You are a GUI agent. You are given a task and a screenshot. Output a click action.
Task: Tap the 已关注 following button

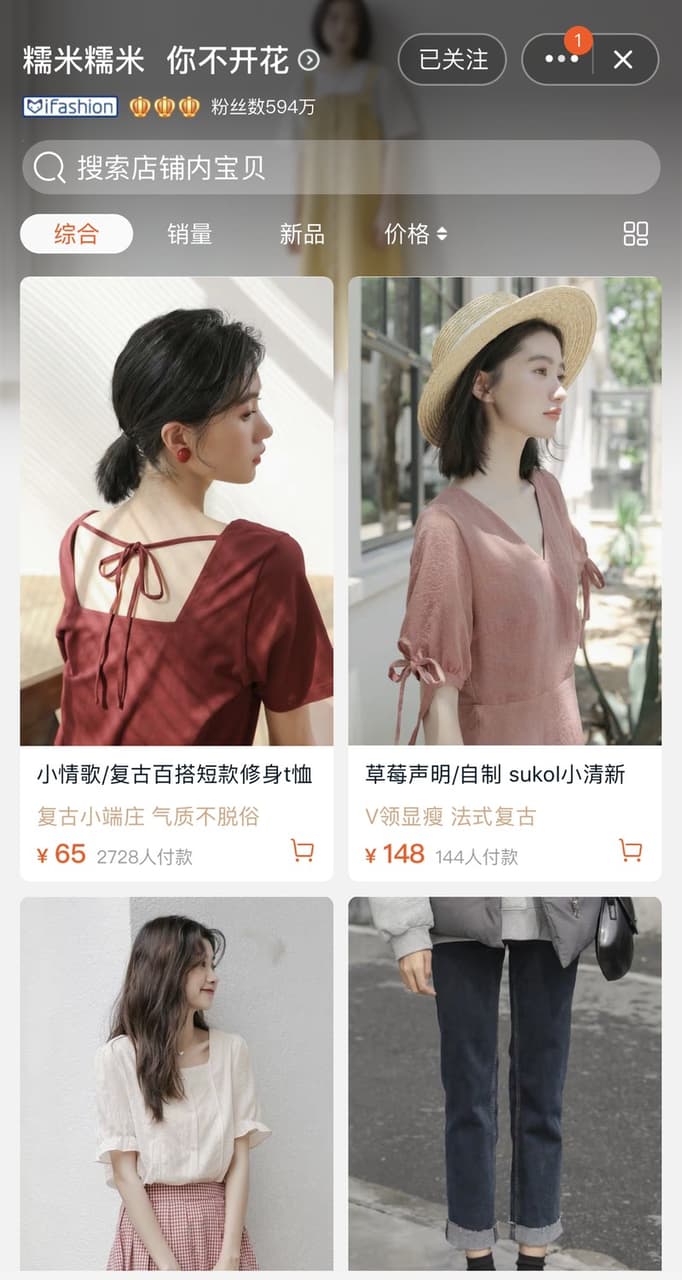[x=453, y=60]
